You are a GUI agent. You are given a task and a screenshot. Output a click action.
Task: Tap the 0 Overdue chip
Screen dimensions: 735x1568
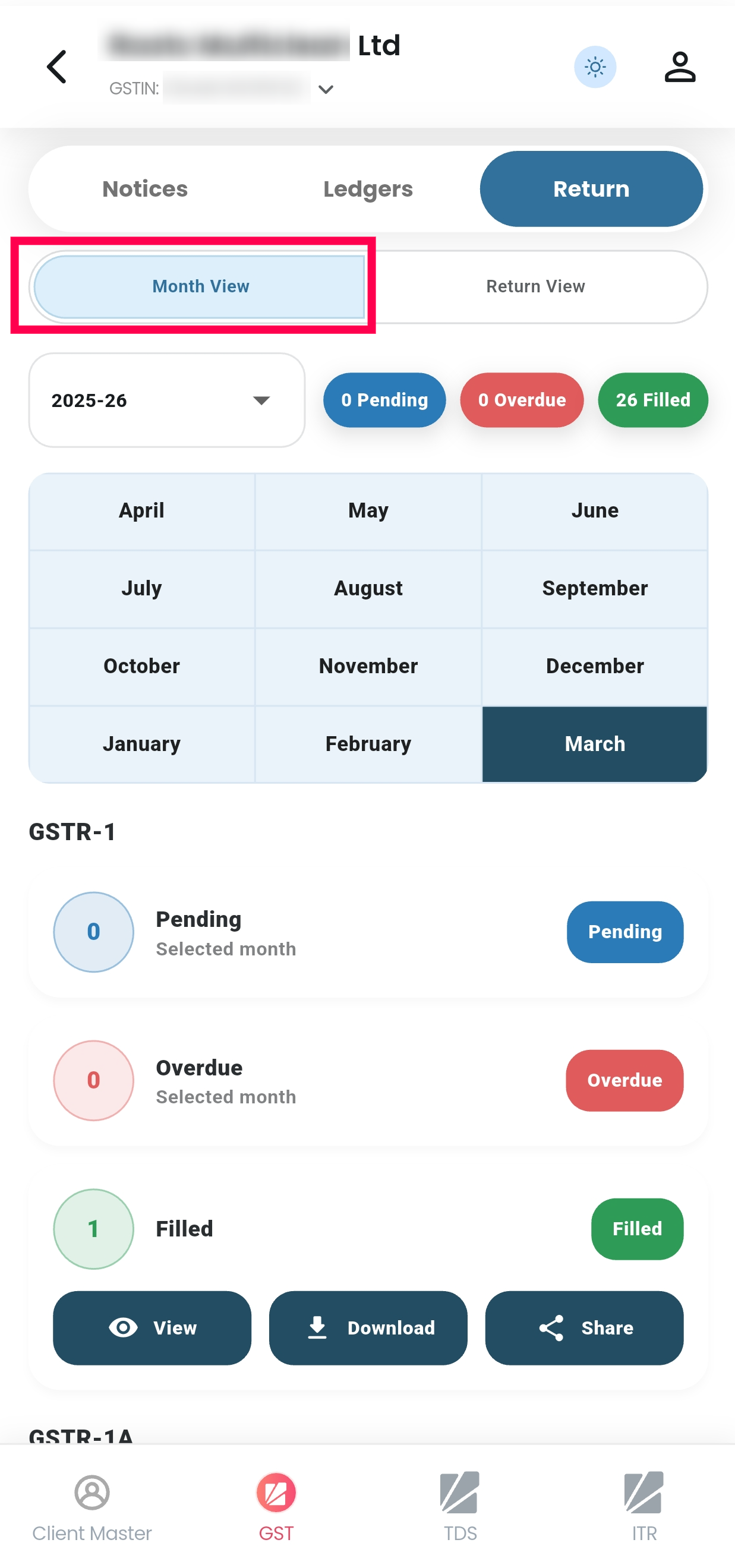tap(521, 400)
